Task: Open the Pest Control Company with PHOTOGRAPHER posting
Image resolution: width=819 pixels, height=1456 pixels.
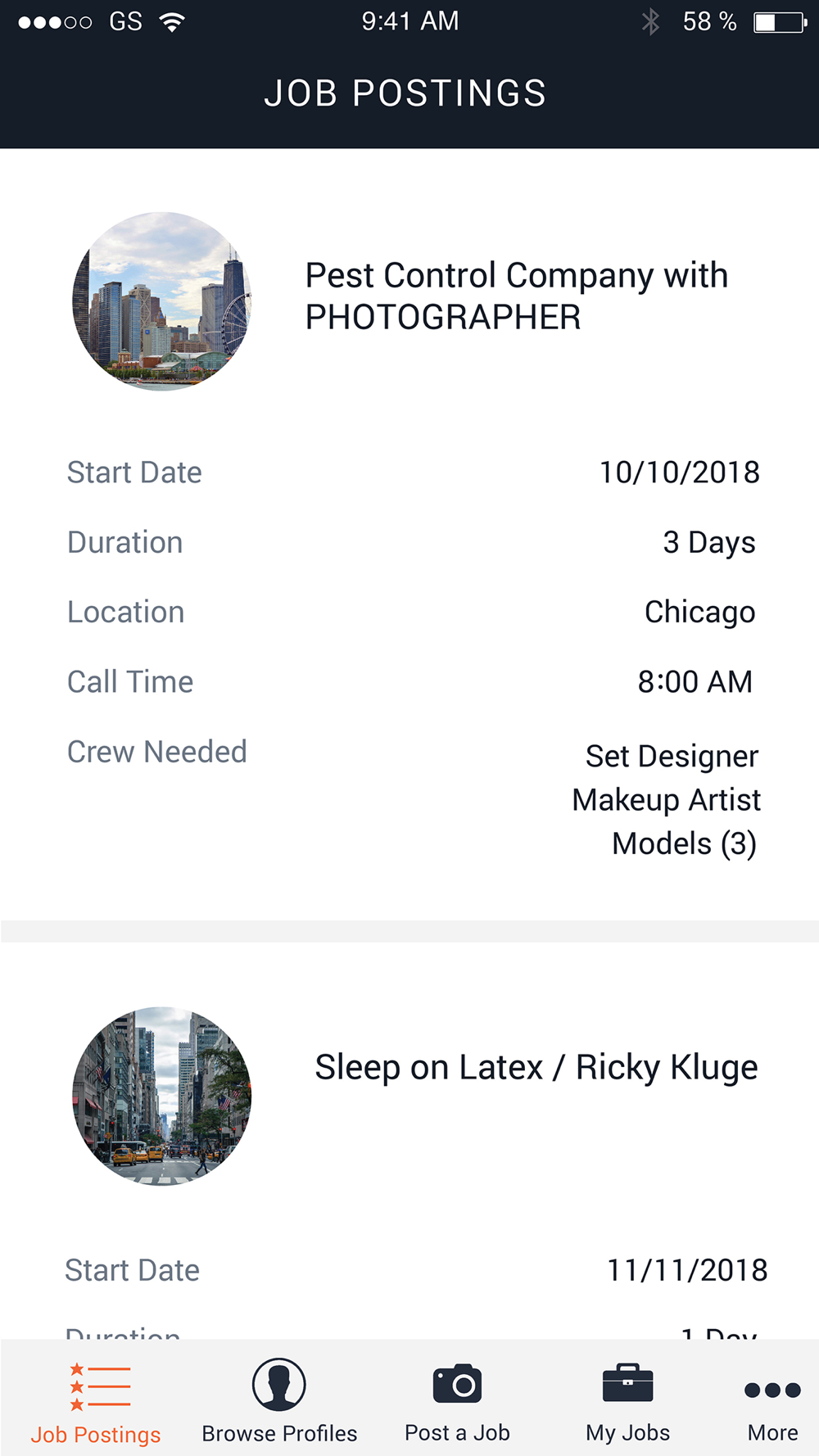Action: point(516,296)
